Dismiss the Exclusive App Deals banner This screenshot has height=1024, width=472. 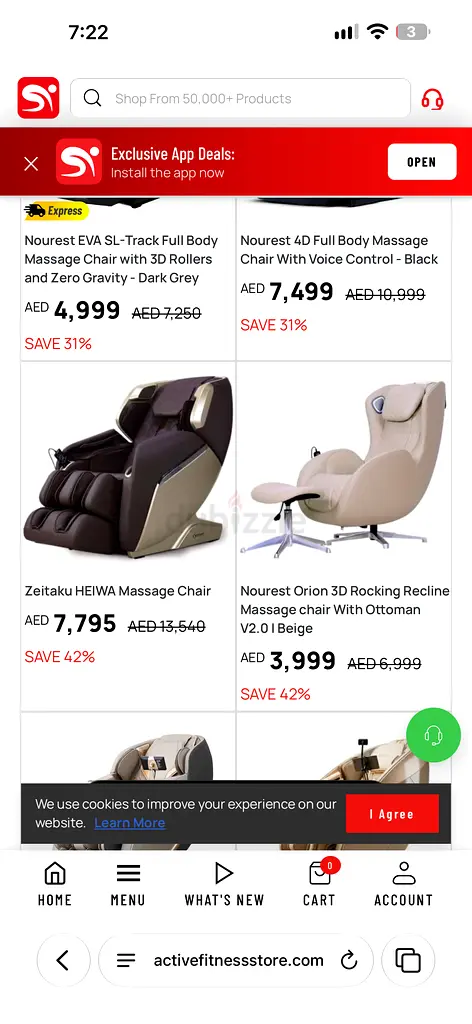(31, 163)
